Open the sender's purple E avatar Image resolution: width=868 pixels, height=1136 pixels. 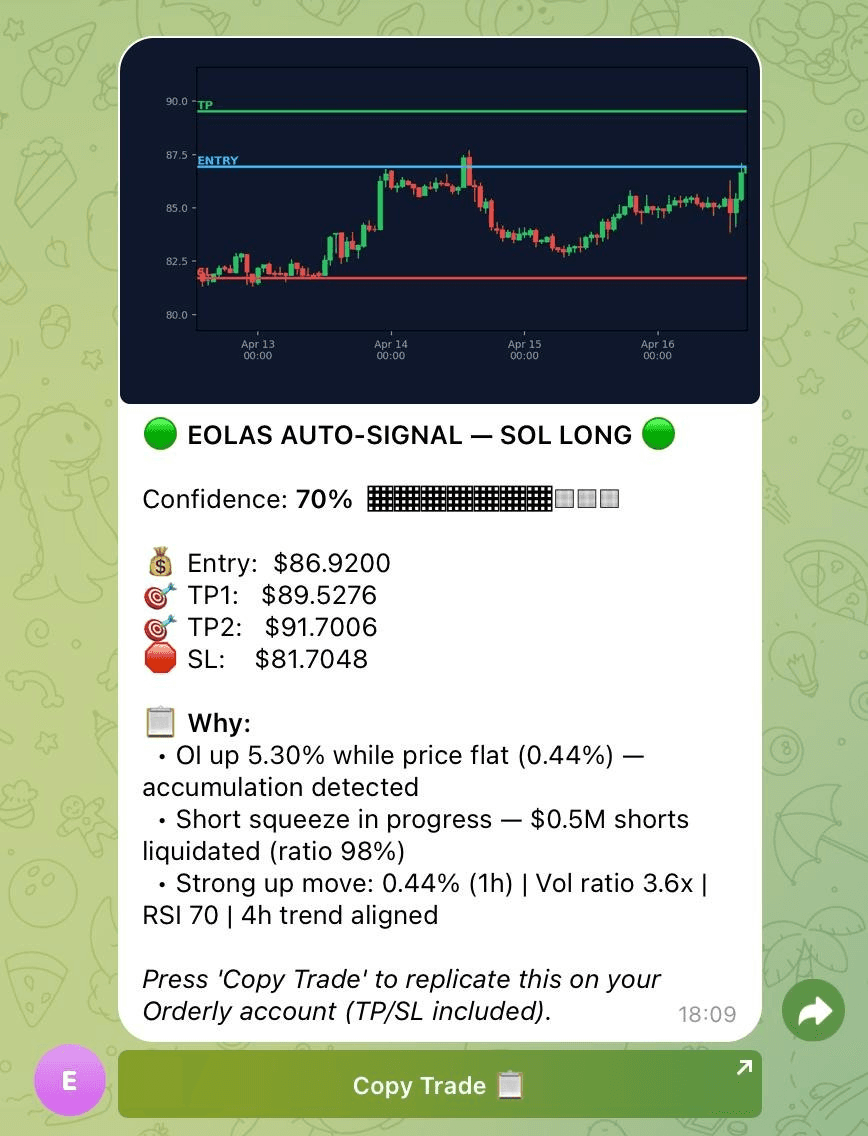(x=69, y=1080)
